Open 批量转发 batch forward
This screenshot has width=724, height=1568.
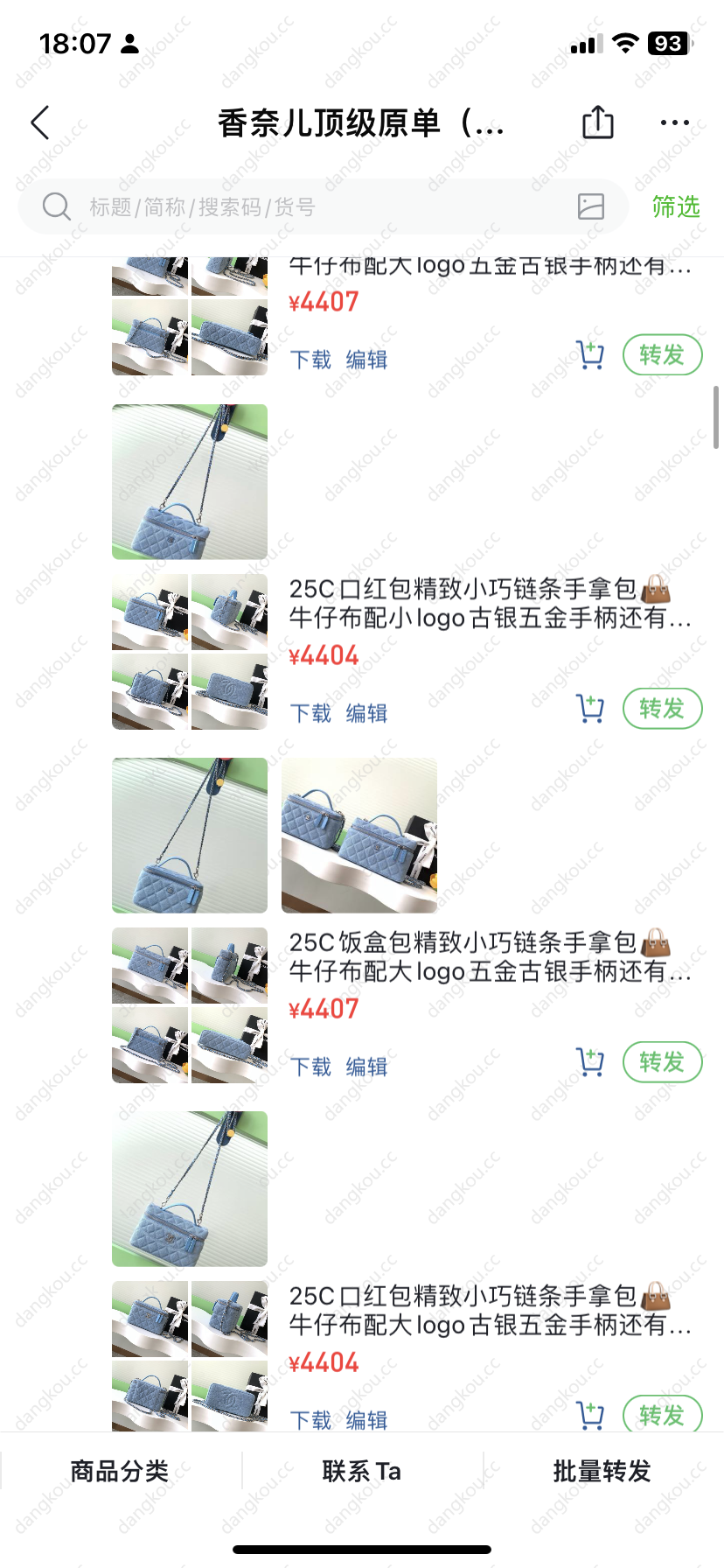tap(602, 1471)
